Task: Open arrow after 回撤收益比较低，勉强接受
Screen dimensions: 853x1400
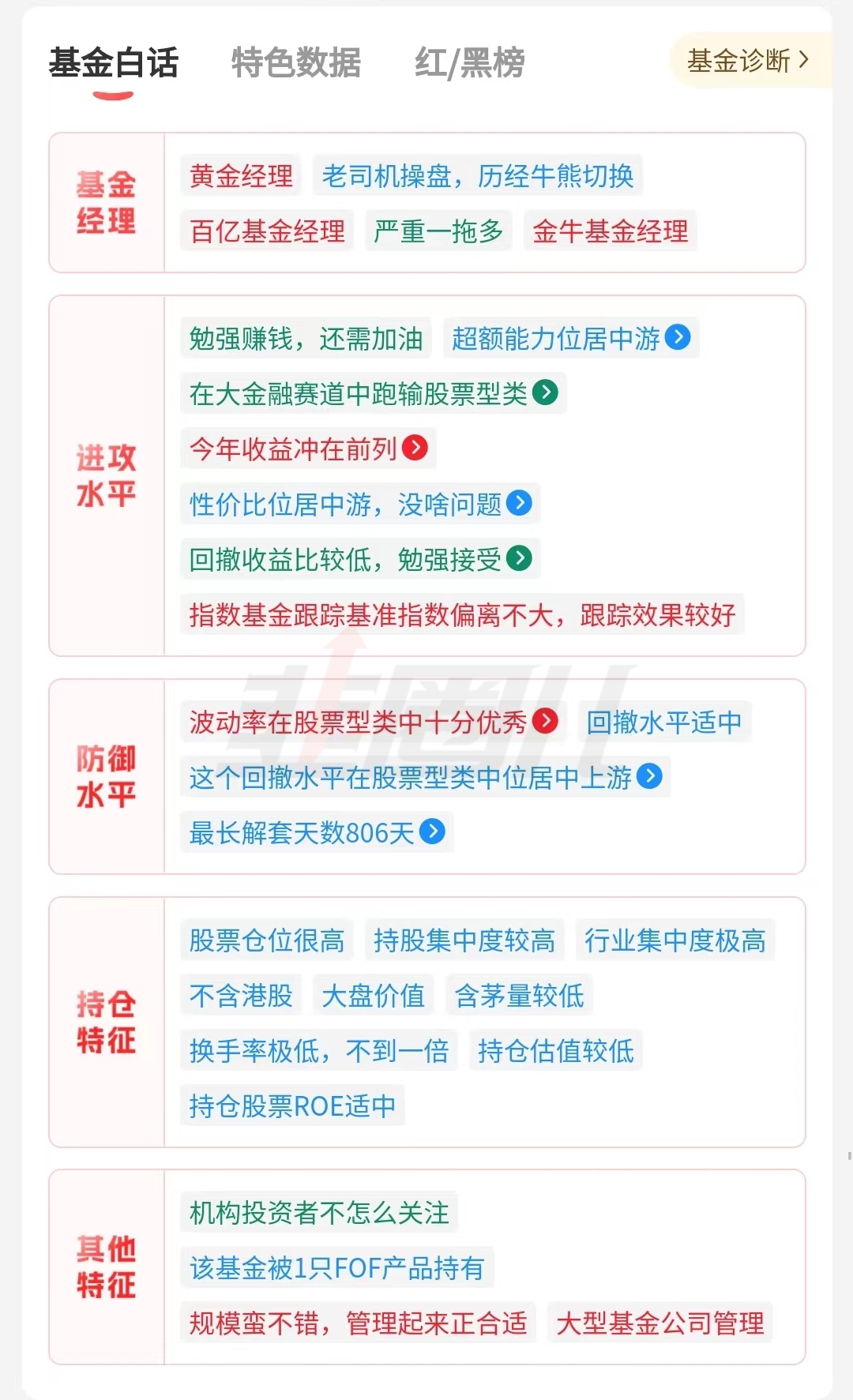Action: [519, 559]
